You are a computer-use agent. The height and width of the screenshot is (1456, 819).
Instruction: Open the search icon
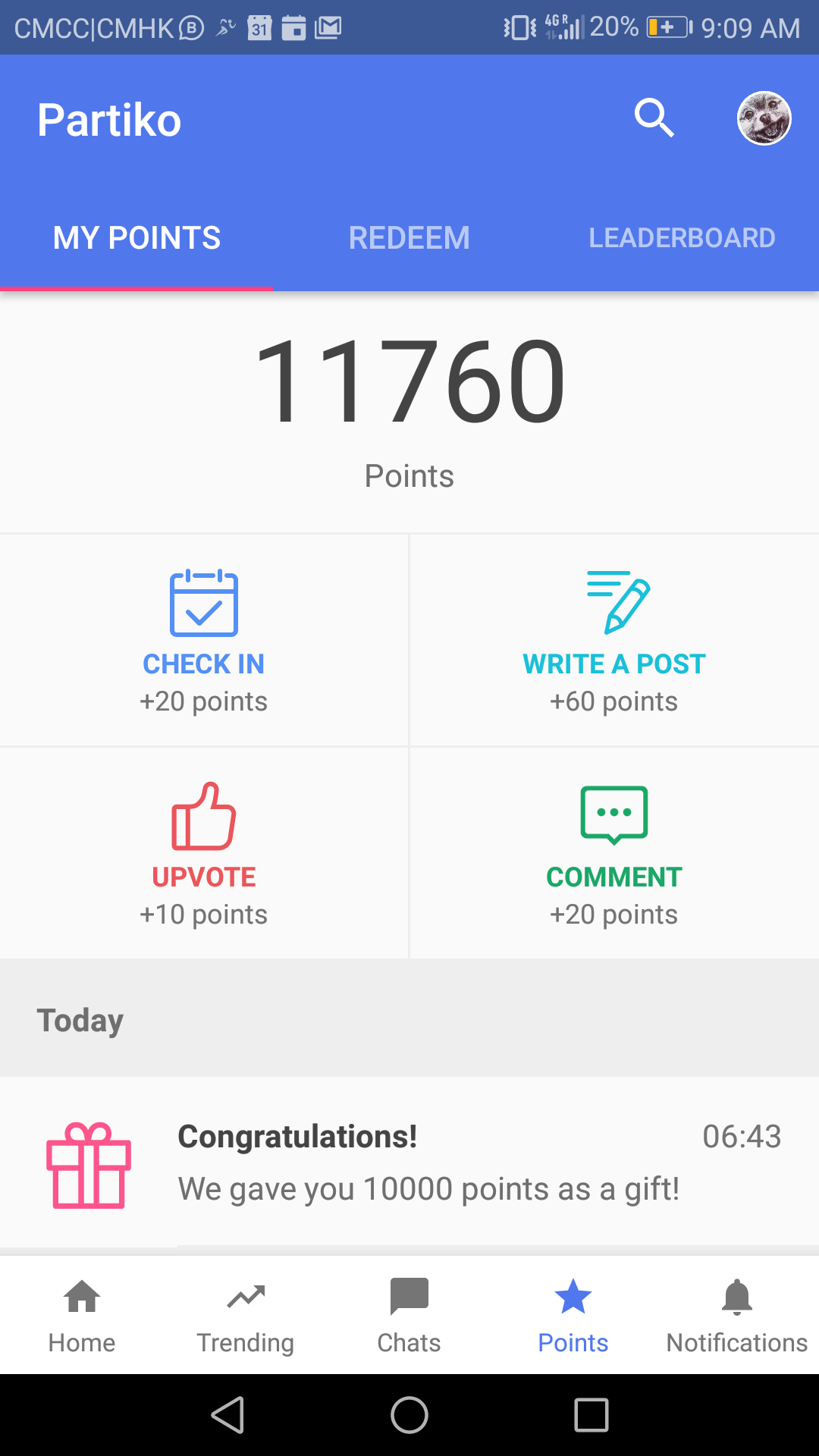654,118
